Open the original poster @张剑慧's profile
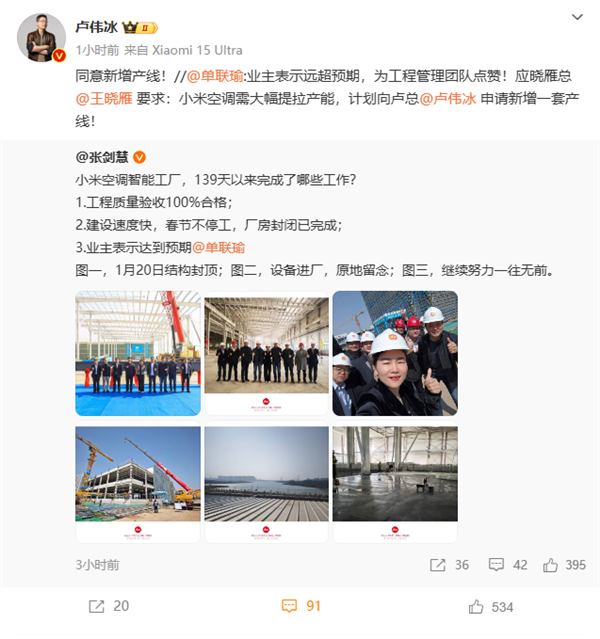The image size is (600, 639). [102, 157]
